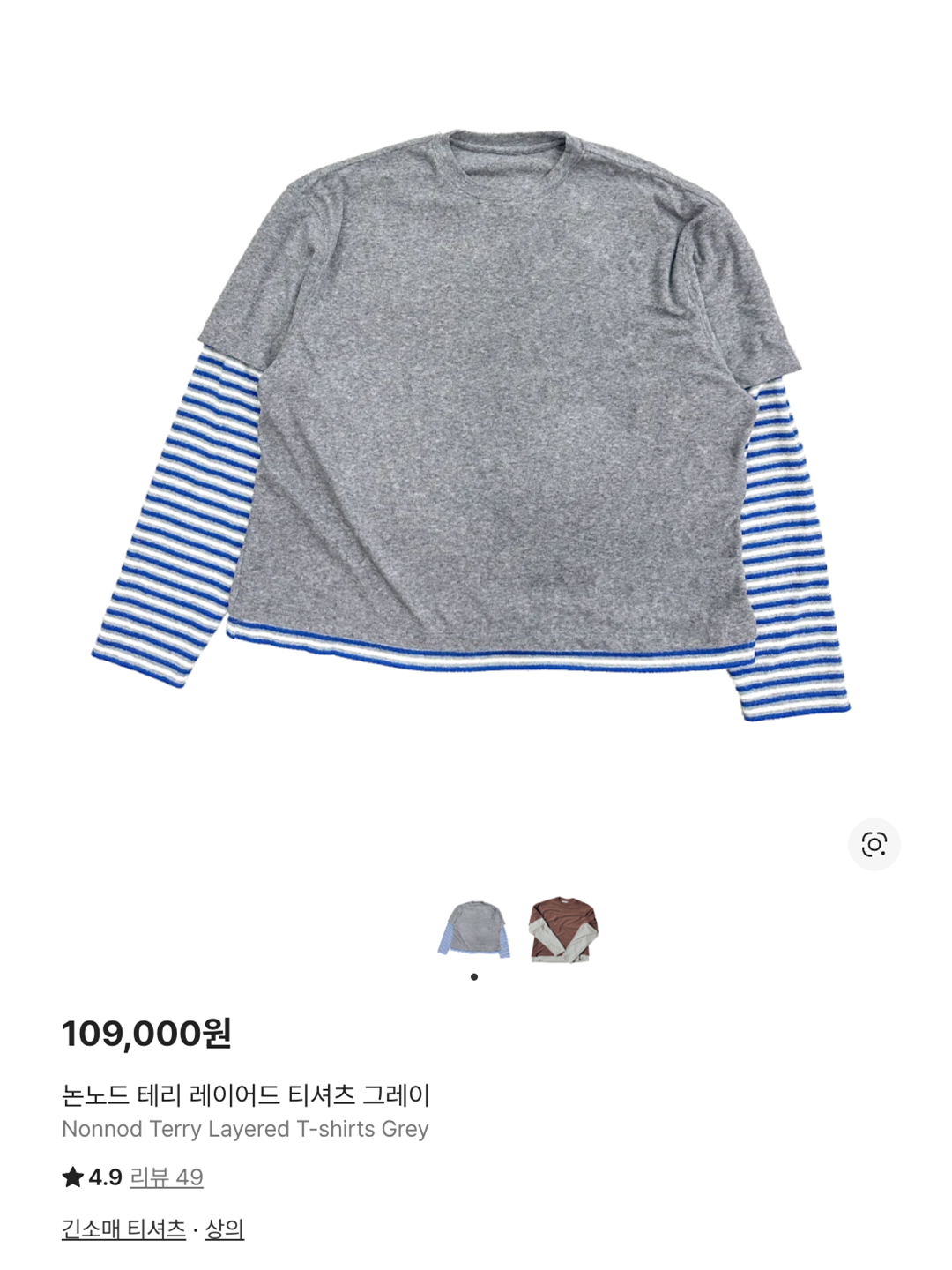This screenshot has height=1270, width=952.
Task: Click the rating star next to 4.9
Action: (x=74, y=1177)
